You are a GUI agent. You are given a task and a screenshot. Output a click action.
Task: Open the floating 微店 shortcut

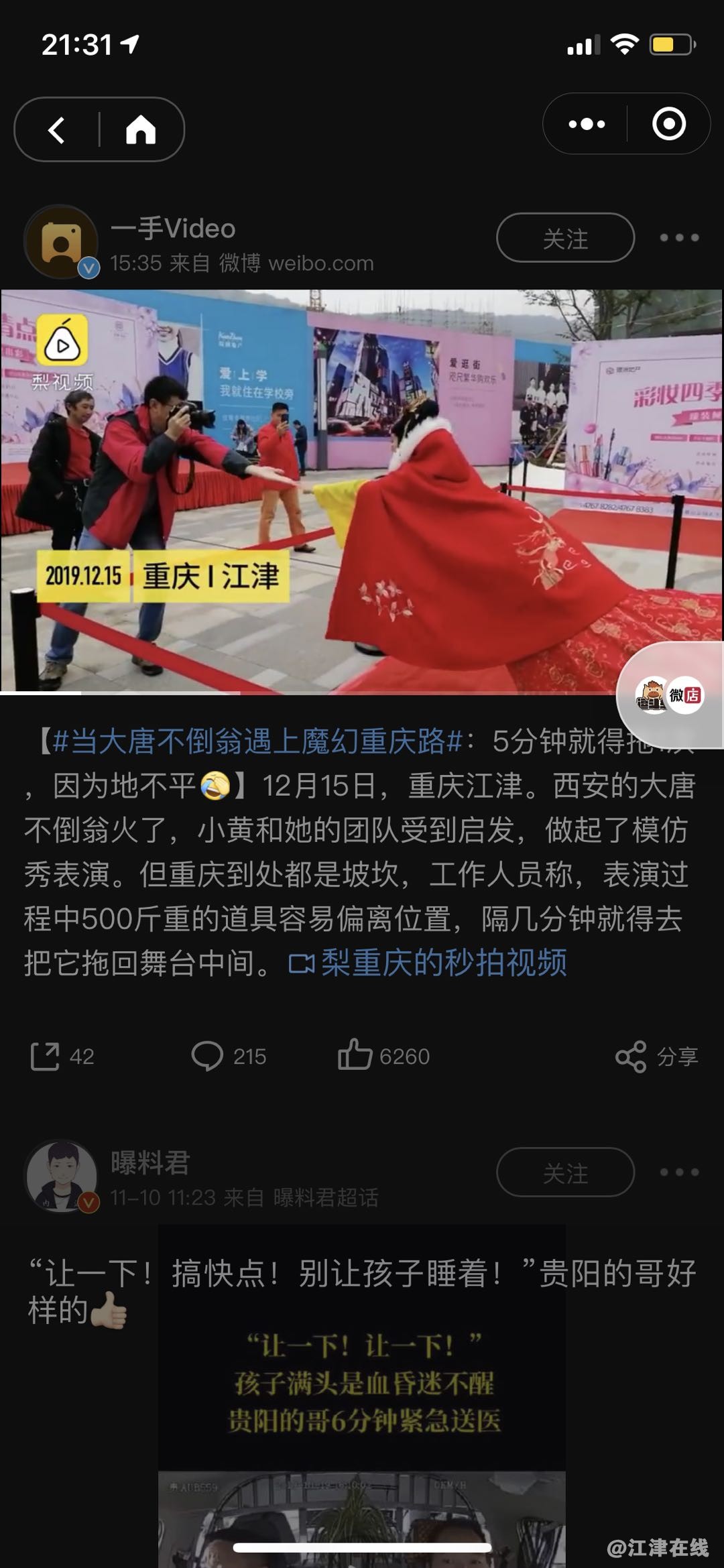tap(670, 695)
